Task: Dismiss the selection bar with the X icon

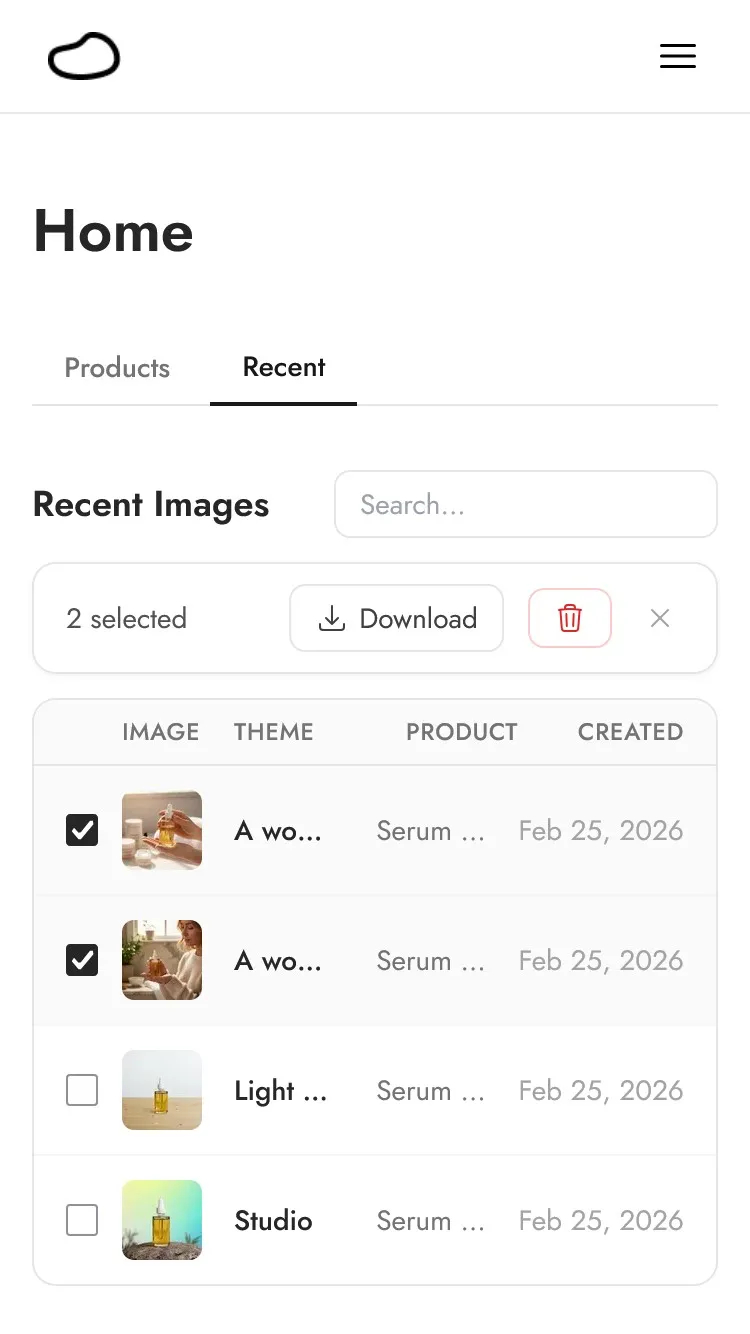Action: (659, 618)
